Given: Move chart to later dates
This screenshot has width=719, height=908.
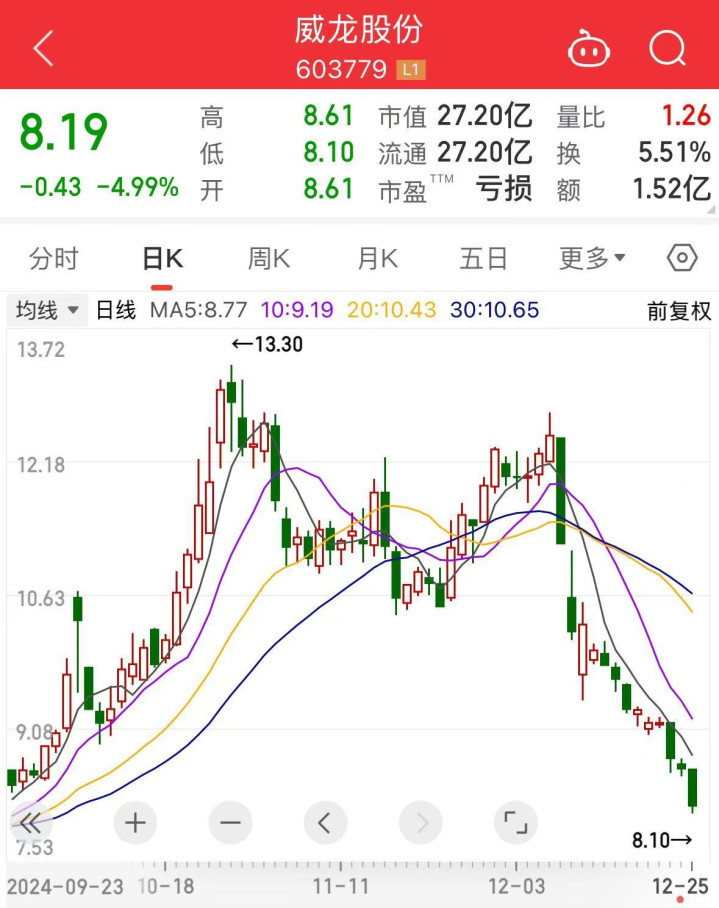Looking at the screenshot, I should click(420, 823).
